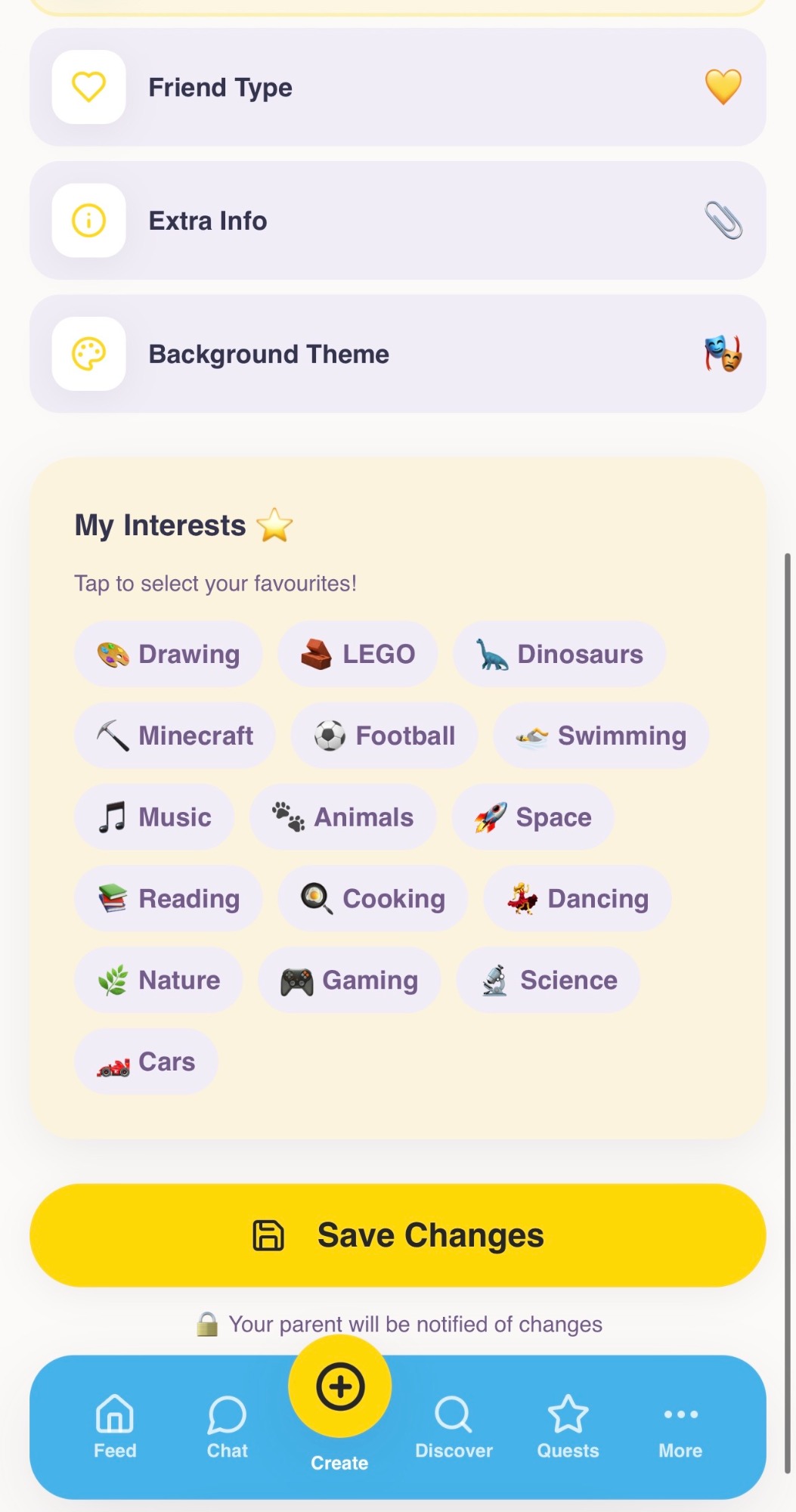796x1512 pixels.
Task: Select the Drawing interest chip
Action: click(169, 654)
